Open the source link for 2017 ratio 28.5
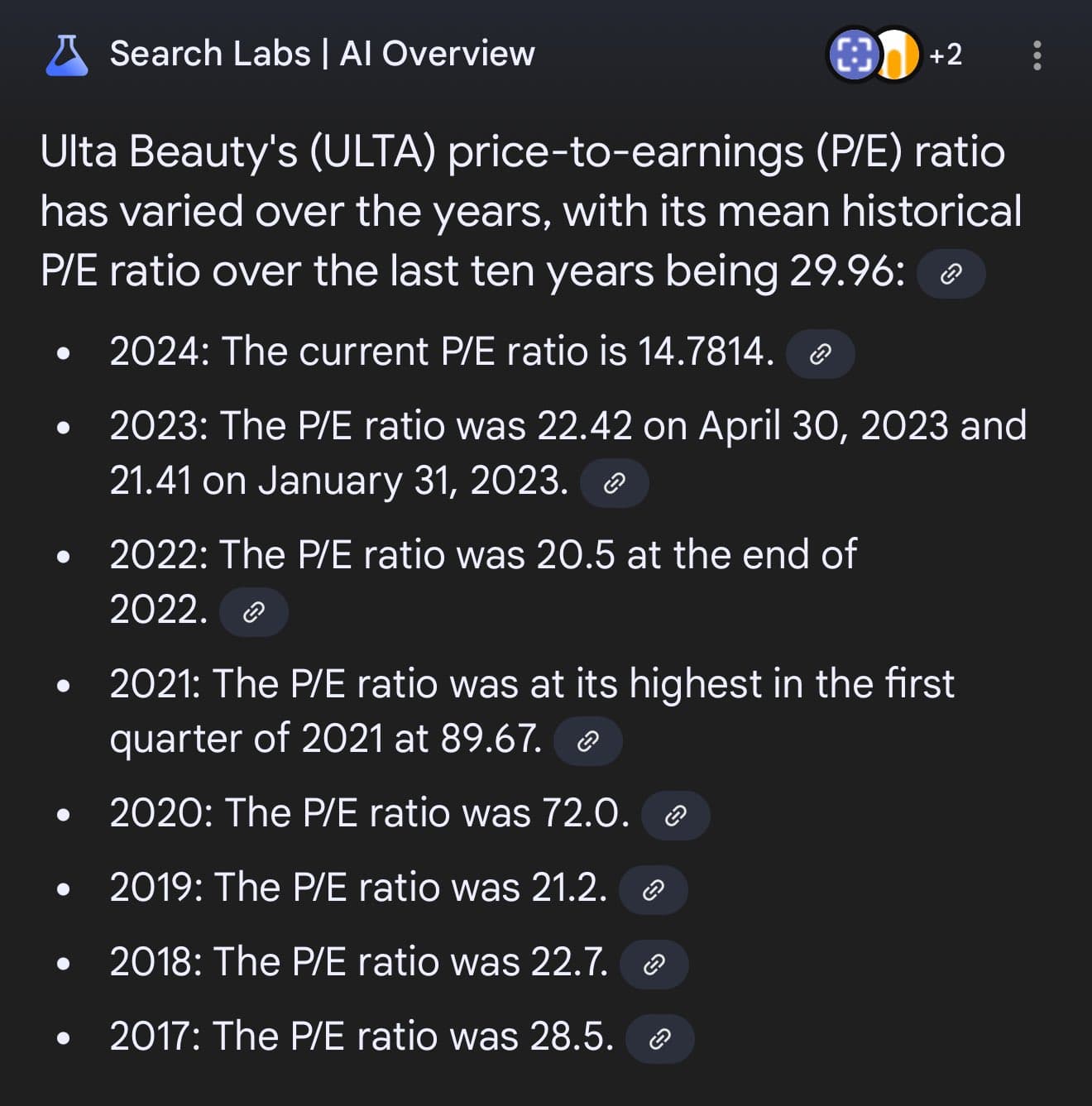This screenshot has height=1106, width=1092. (659, 1039)
